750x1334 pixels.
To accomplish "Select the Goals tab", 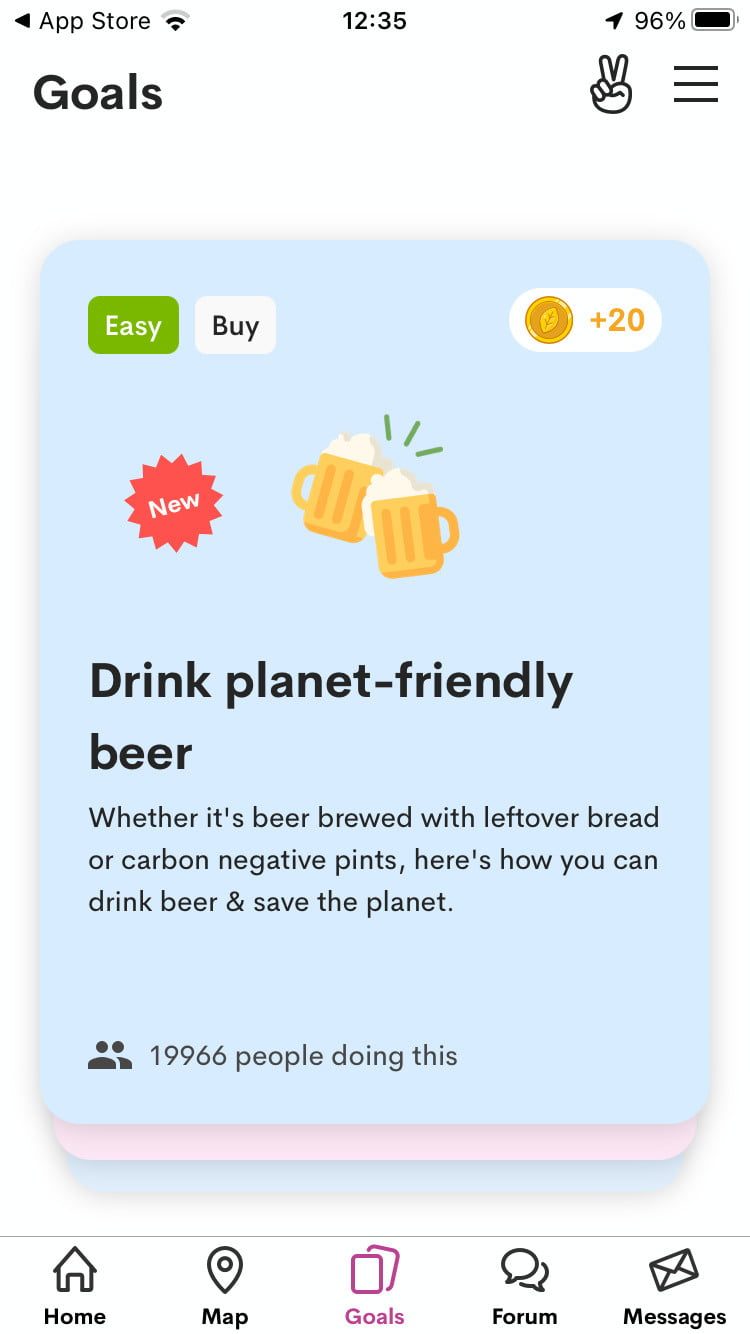I will pyautogui.click(x=375, y=1286).
